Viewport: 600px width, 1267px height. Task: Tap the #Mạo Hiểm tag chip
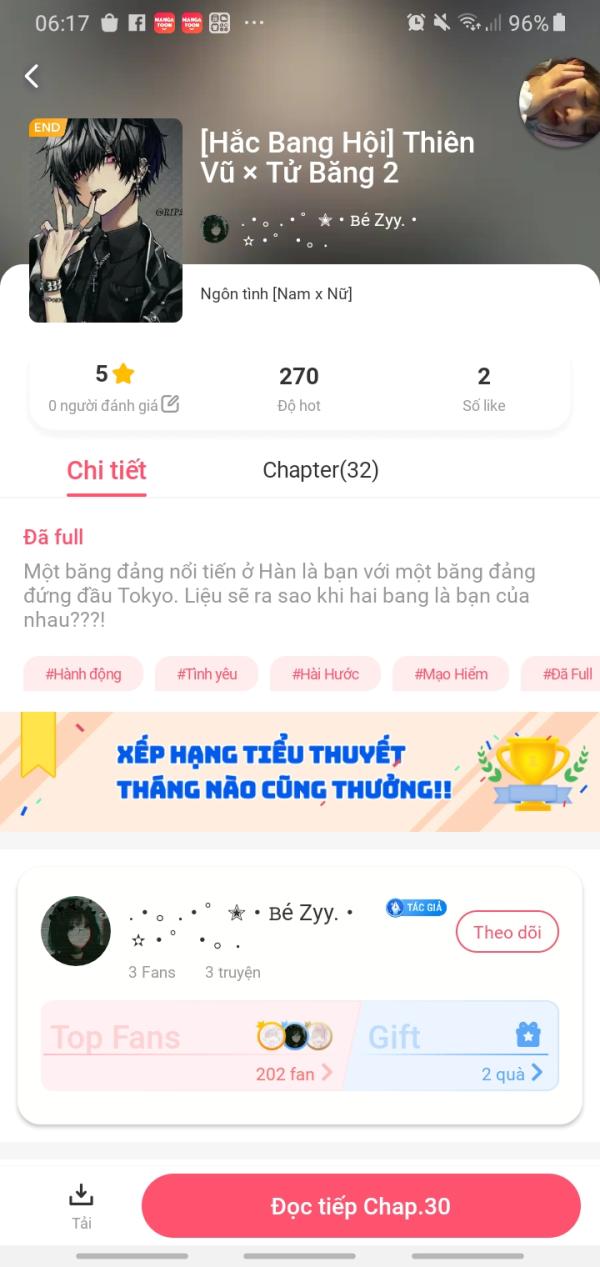(x=451, y=674)
